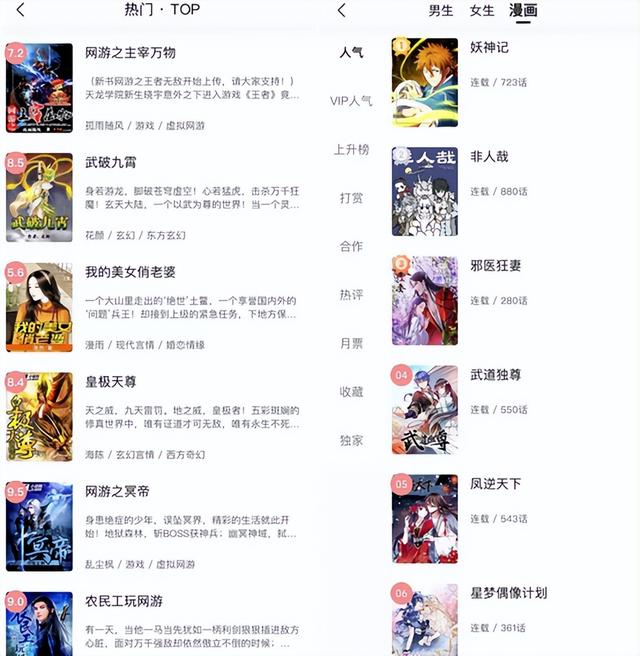Open the comic 非人哉
Viewport: 640px width, 656px height.
(490, 157)
